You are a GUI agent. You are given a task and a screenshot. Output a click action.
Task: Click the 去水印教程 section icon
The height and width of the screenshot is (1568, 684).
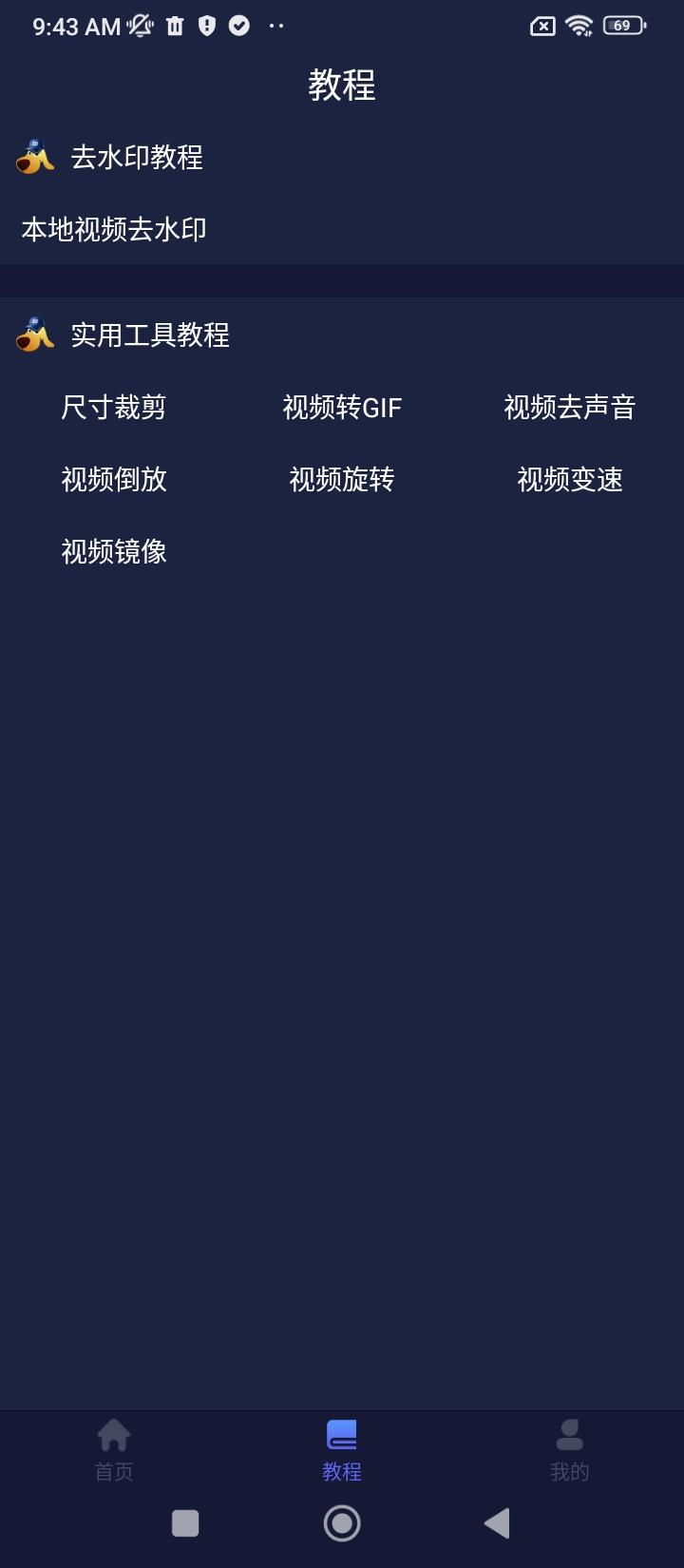[x=33, y=158]
